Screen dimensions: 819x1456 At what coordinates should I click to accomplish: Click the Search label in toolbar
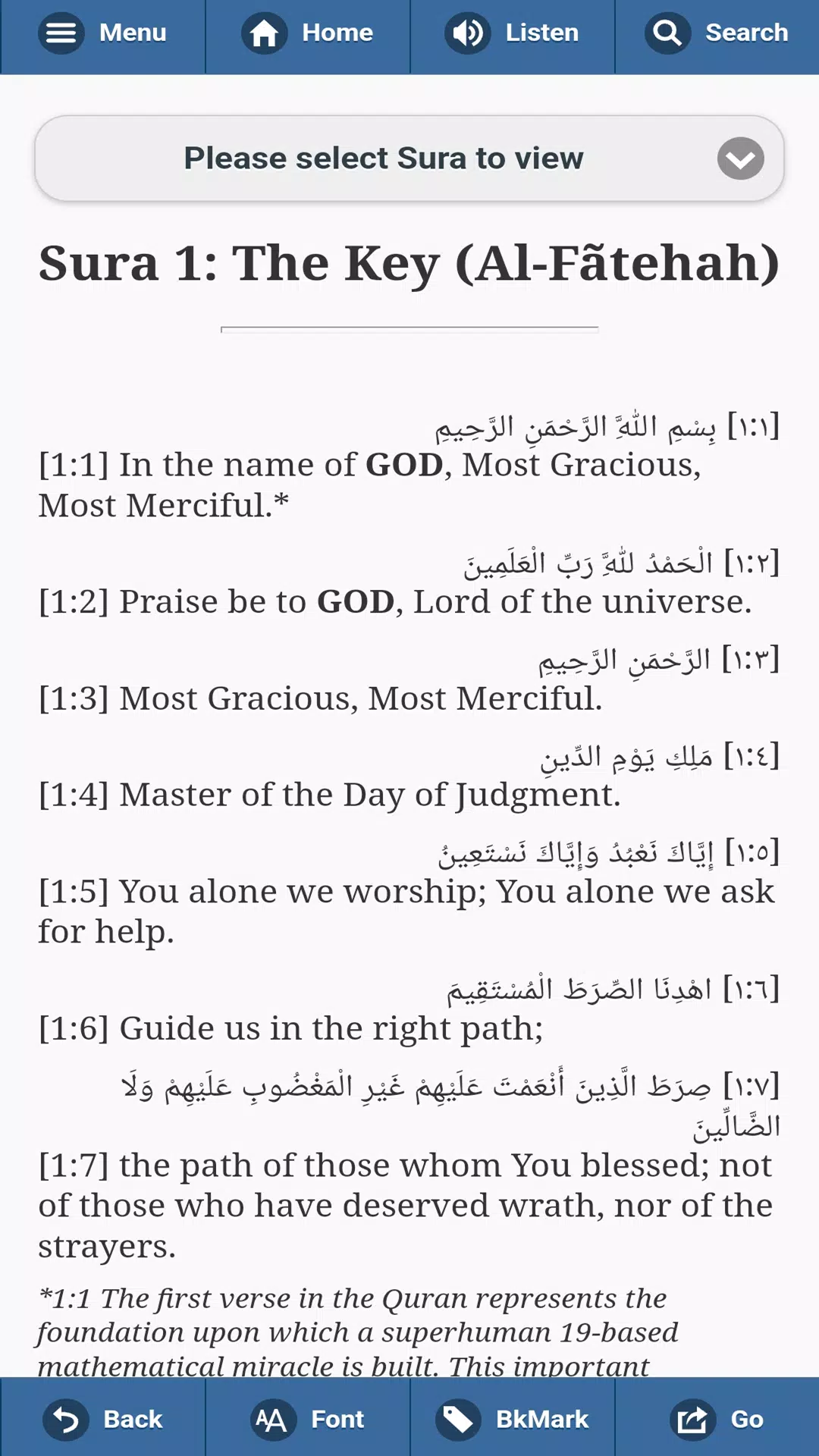(x=746, y=33)
